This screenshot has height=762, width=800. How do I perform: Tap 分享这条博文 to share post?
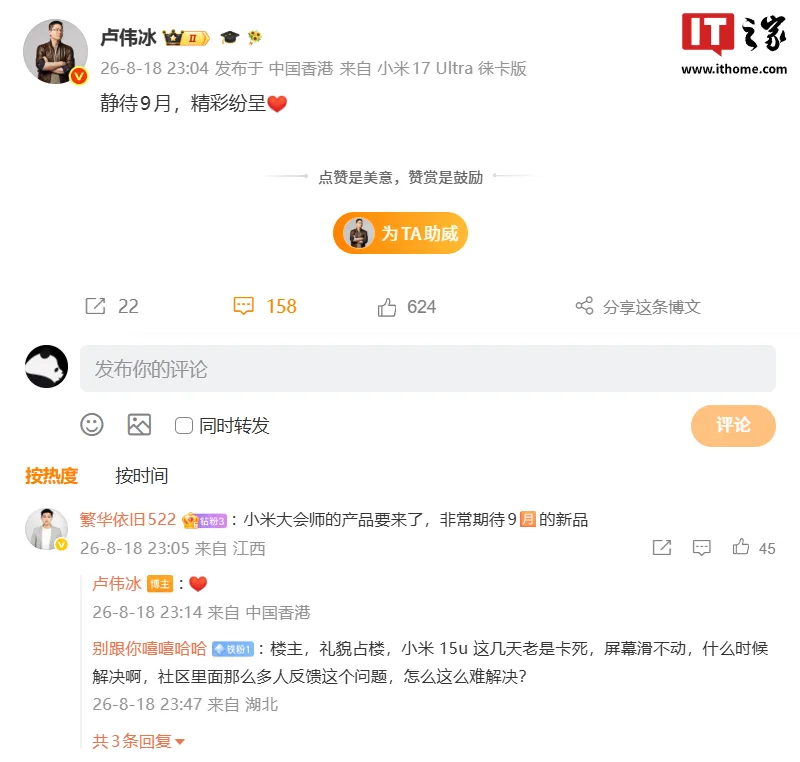pyautogui.click(x=638, y=307)
